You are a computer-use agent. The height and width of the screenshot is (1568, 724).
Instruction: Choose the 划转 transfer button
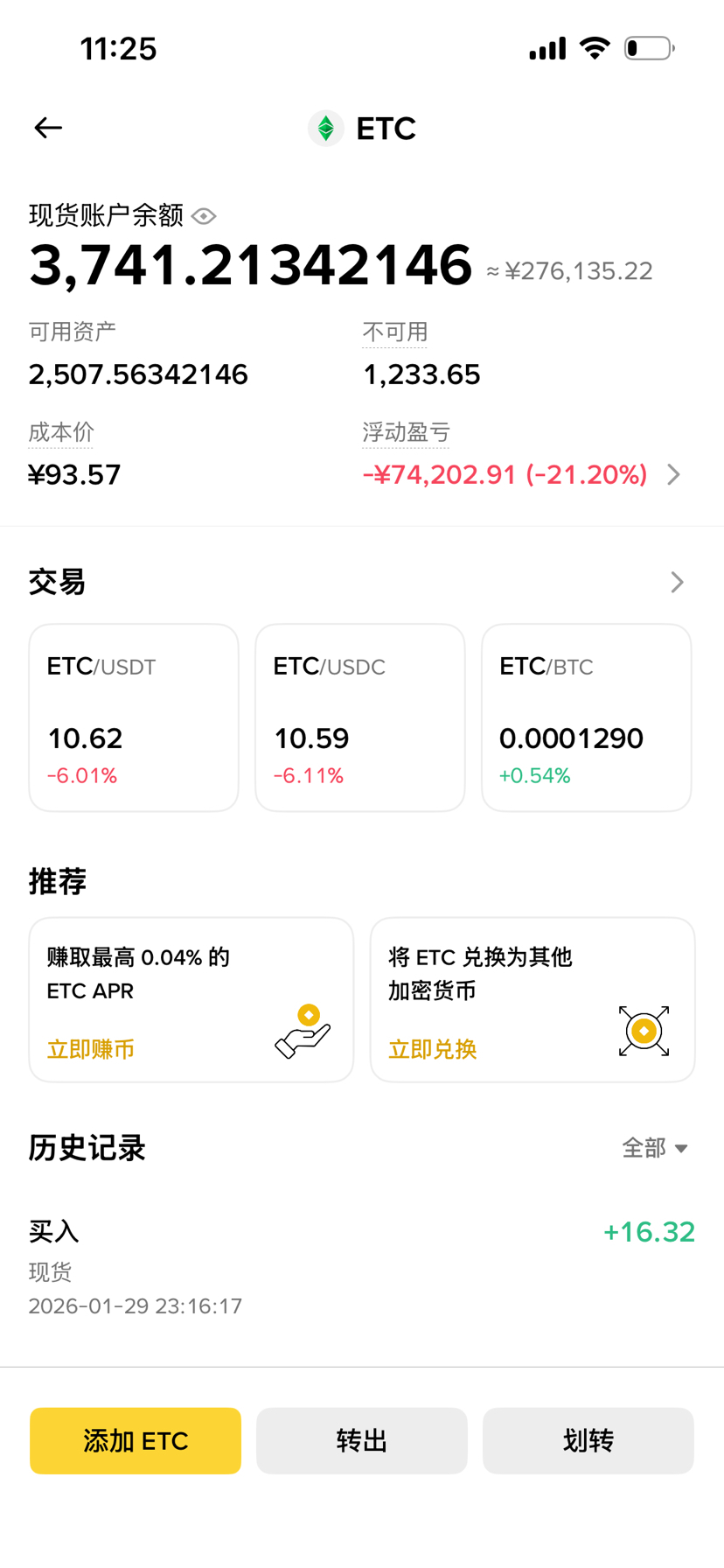coord(588,1441)
